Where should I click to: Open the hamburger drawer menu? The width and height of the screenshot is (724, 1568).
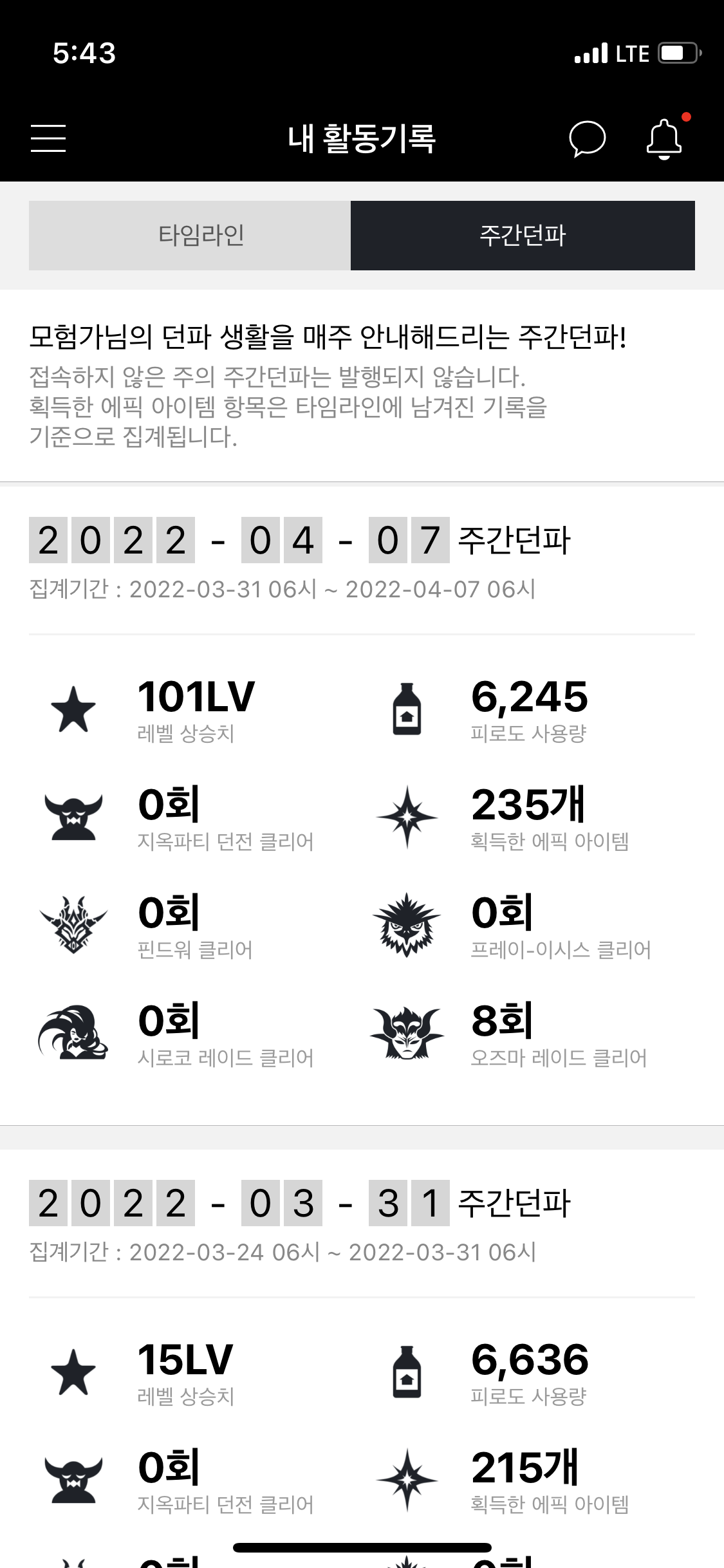tap(48, 138)
